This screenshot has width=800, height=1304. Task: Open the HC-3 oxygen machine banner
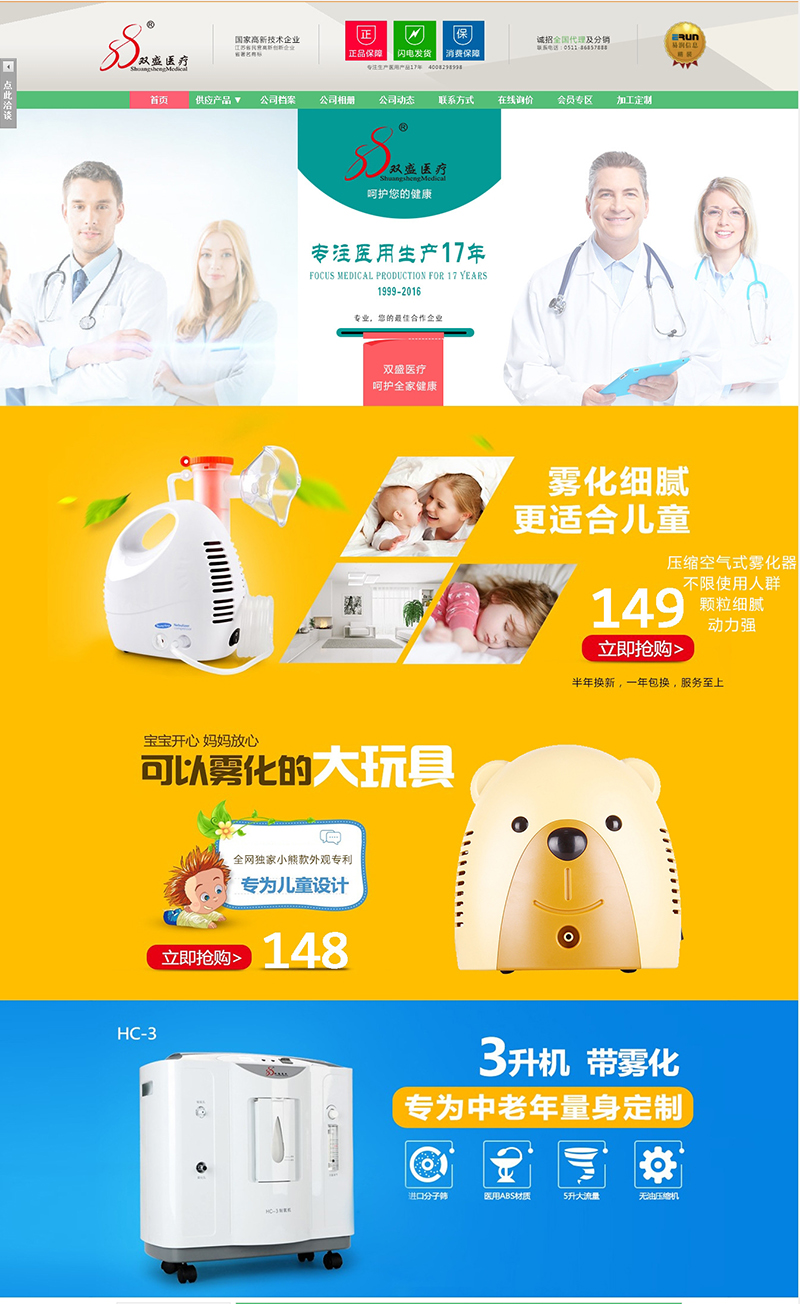coord(400,1150)
